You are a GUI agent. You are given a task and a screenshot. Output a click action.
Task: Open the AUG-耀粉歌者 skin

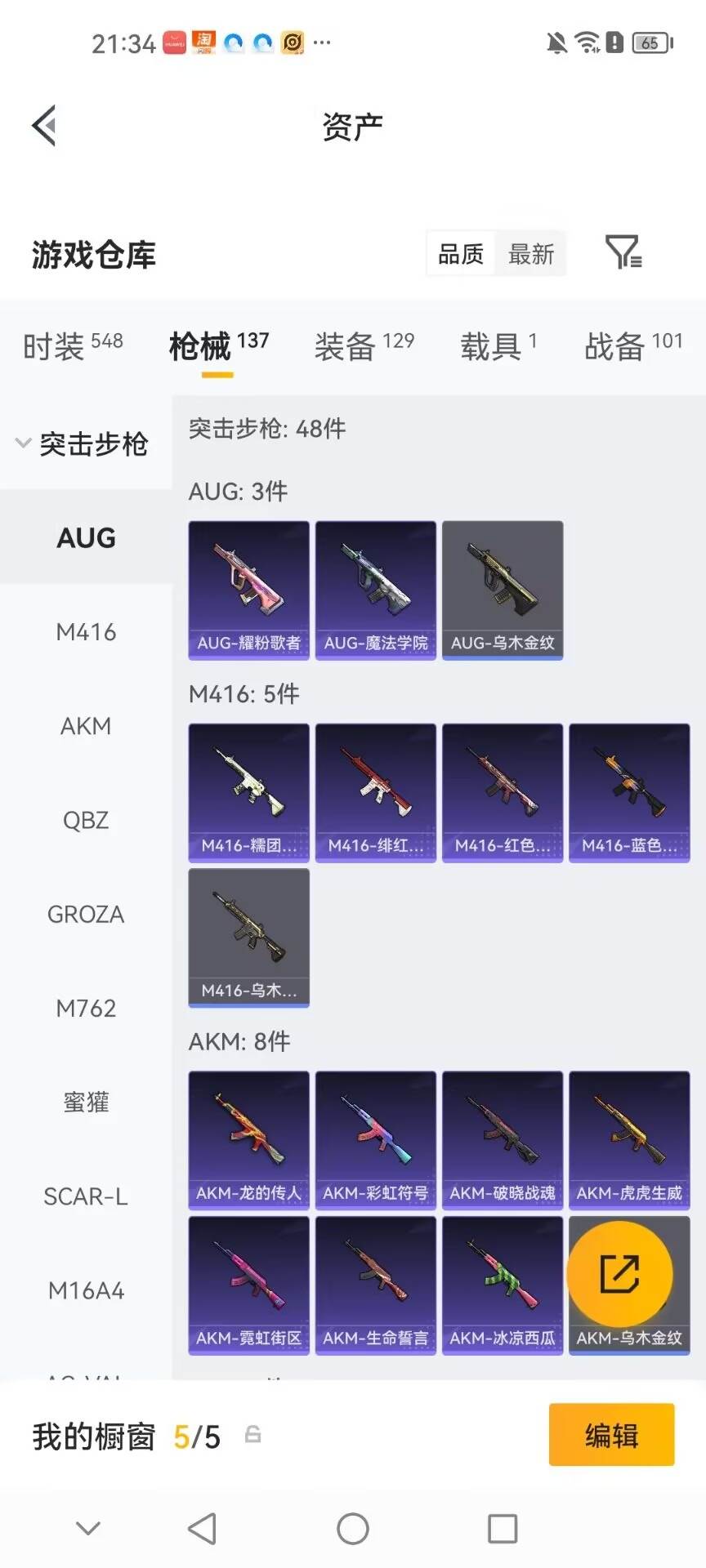click(x=249, y=590)
